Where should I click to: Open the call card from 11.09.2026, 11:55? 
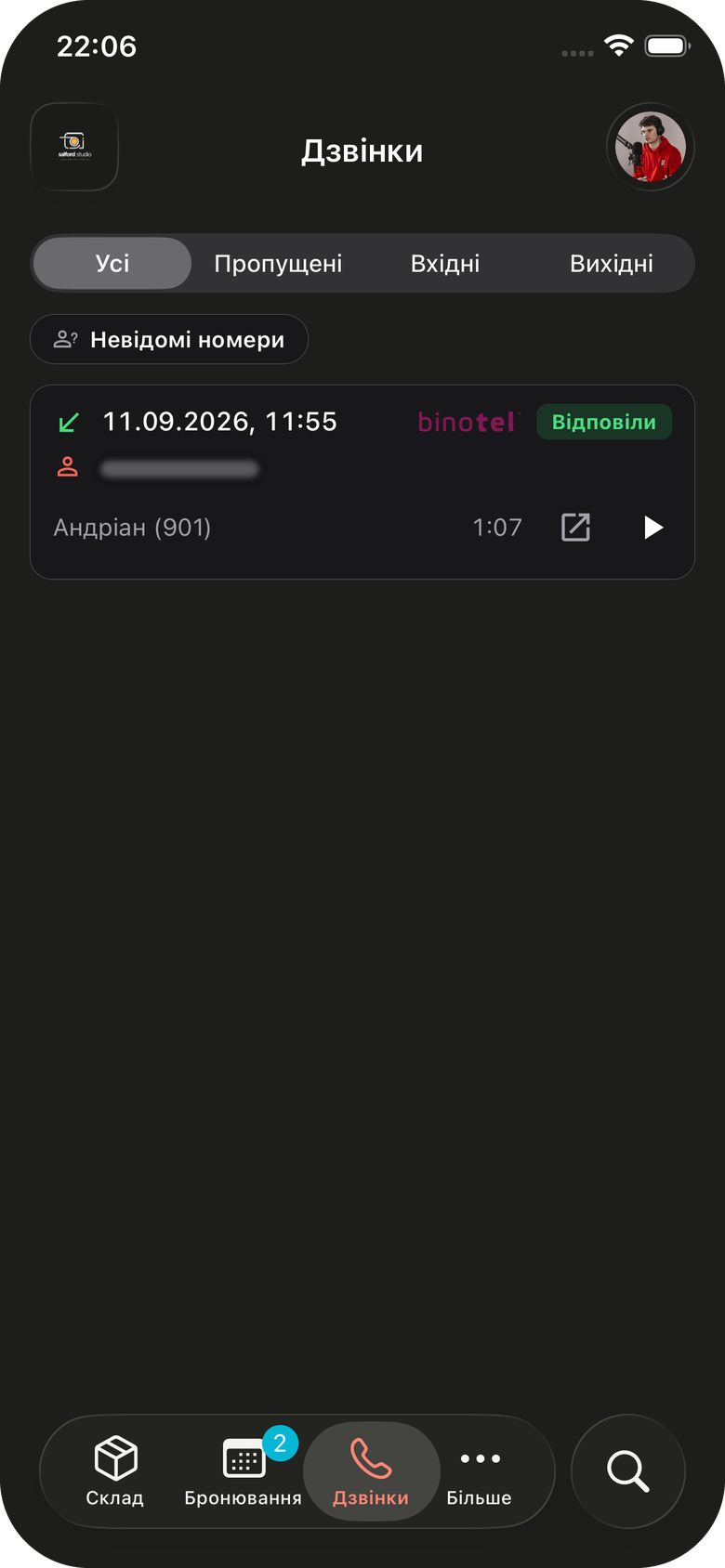tap(362, 482)
